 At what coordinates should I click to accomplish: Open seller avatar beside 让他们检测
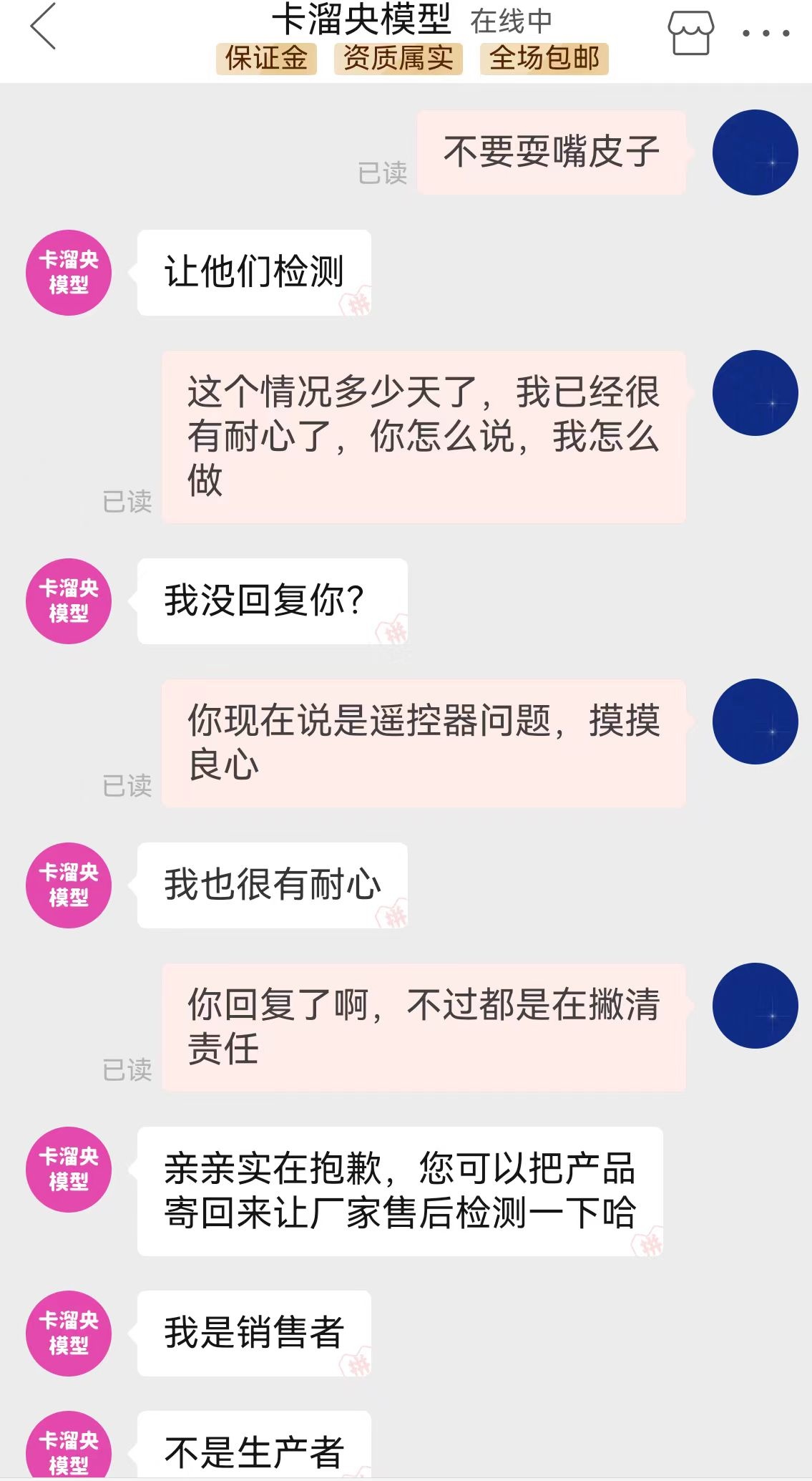(x=69, y=272)
